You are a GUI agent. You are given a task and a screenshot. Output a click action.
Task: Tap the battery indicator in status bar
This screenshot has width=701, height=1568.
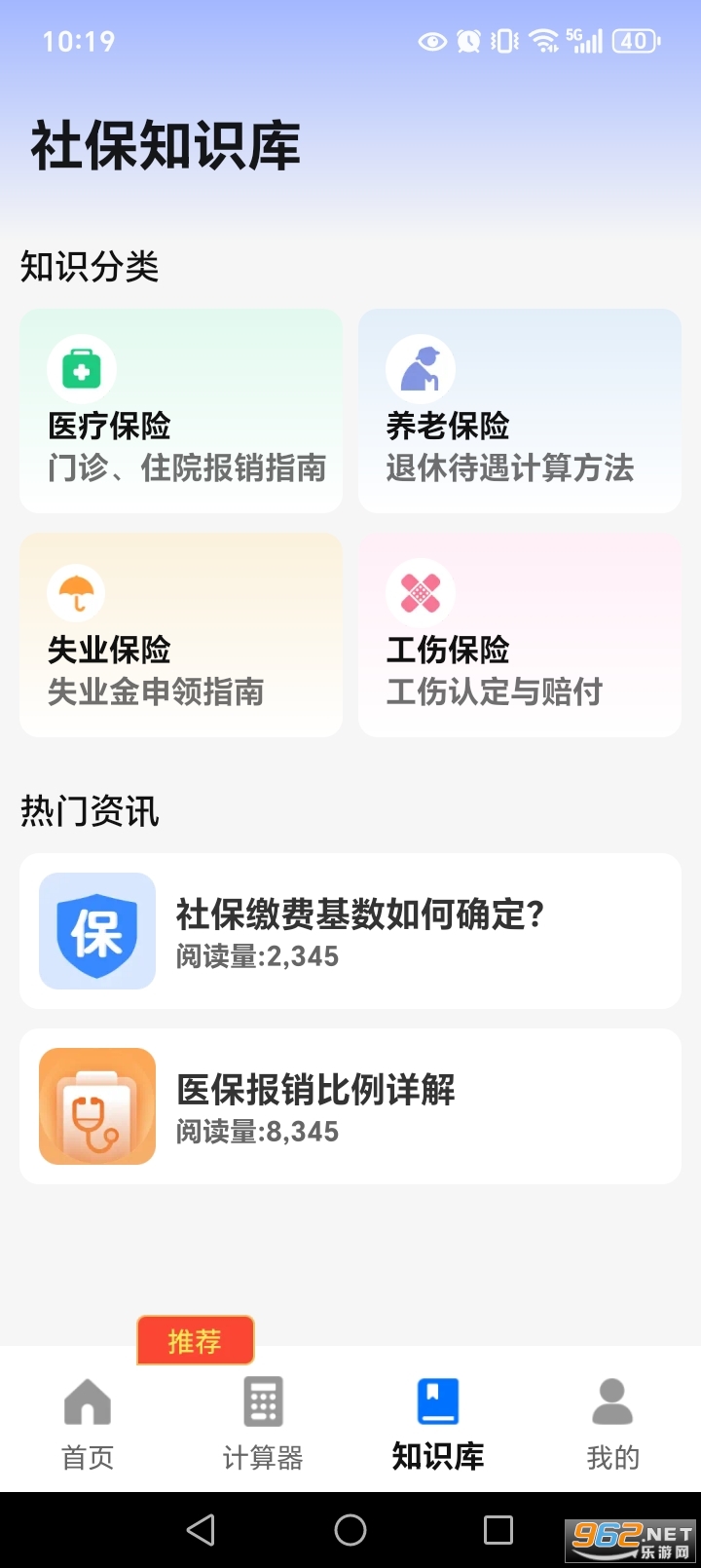click(634, 41)
